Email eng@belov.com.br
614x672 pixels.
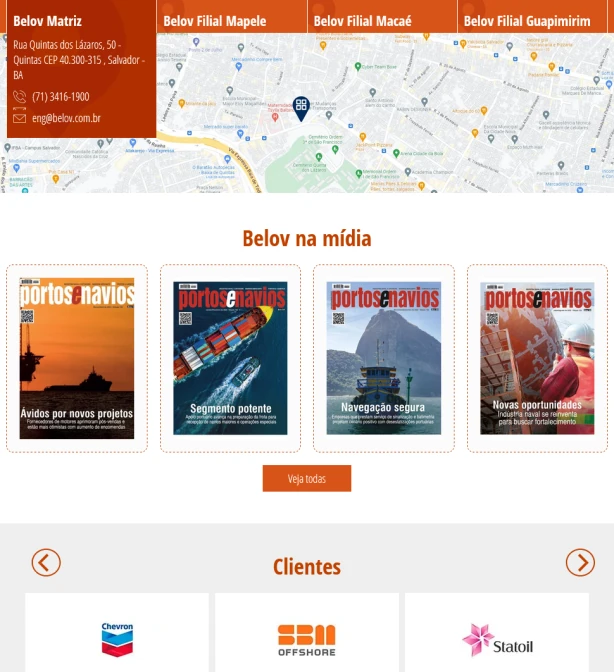coord(65,118)
